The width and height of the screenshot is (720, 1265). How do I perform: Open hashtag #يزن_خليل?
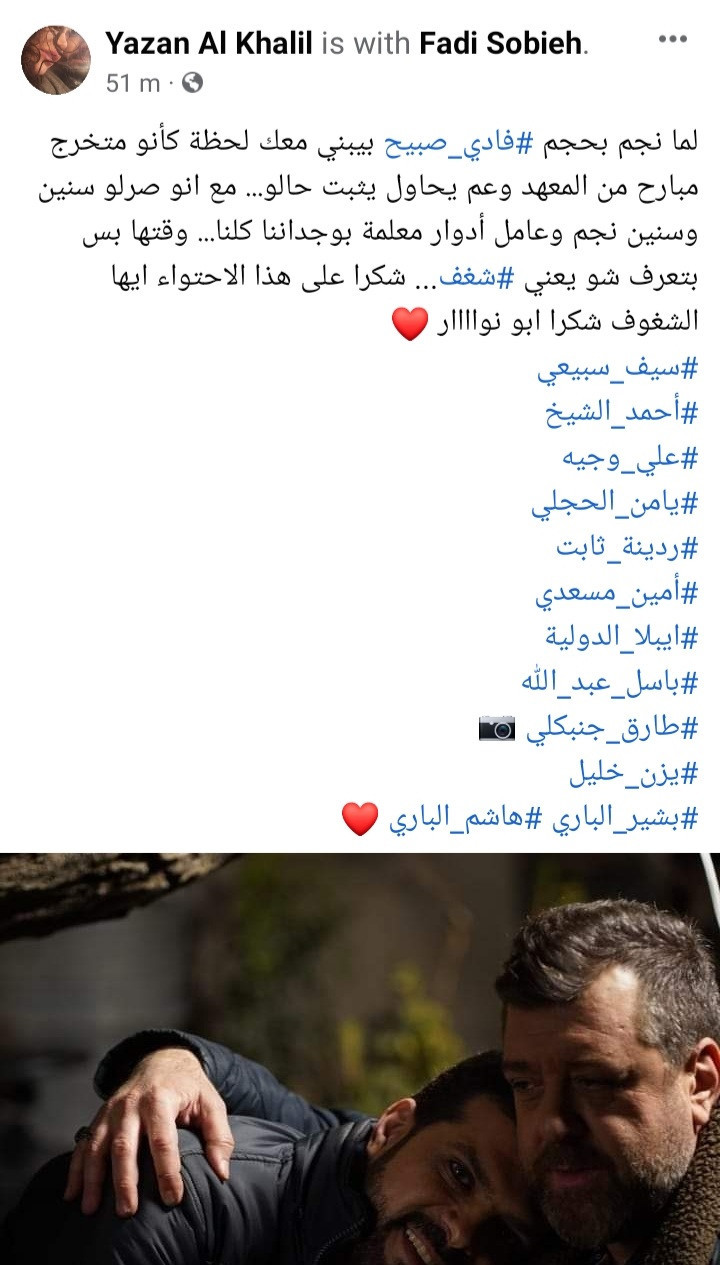[633, 773]
